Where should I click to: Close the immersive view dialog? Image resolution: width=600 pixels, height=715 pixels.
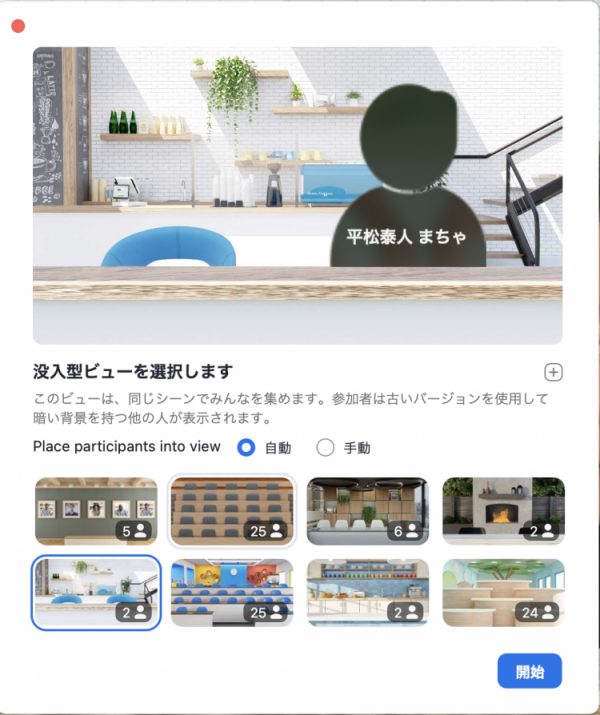[17, 26]
